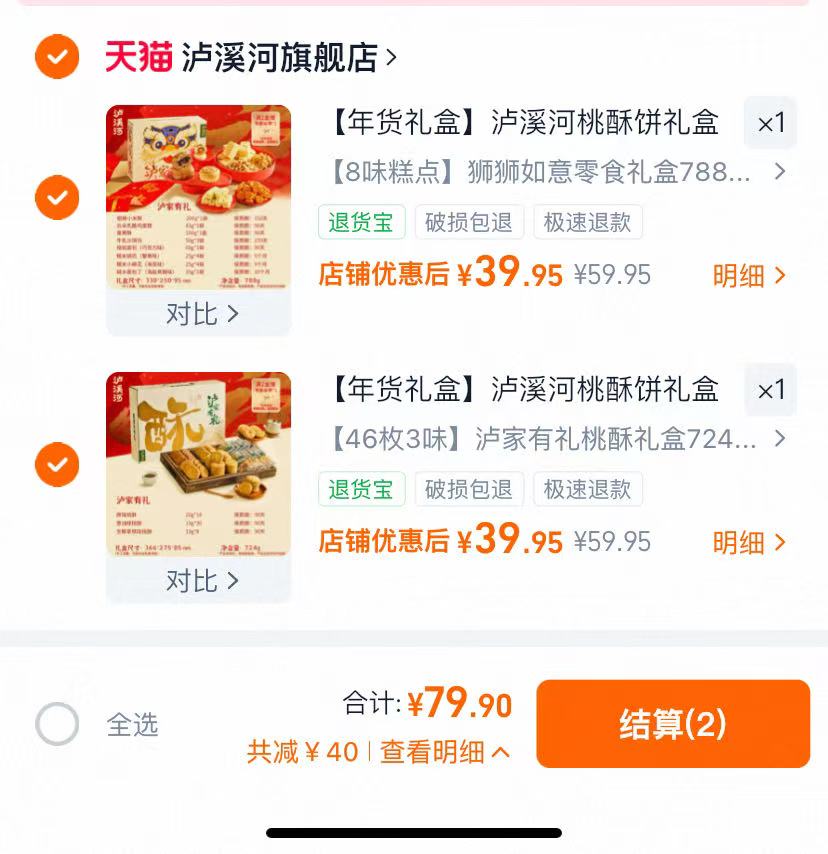The width and height of the screenshot is (828, 854).
Task: Tap the 退货宝 badge on the second gift box
Action: 360,489
